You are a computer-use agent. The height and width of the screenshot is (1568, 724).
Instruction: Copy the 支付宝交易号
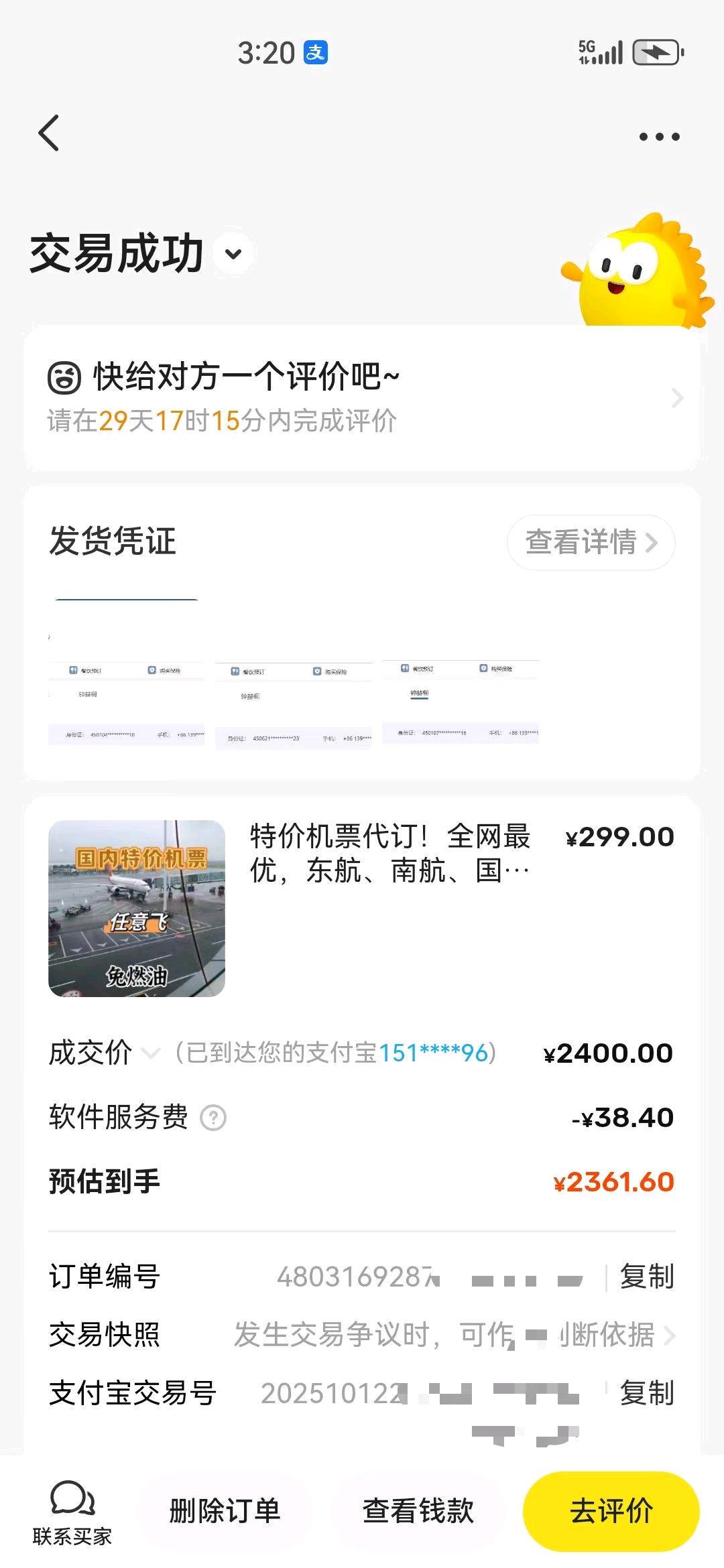(x=646, y=1393)
